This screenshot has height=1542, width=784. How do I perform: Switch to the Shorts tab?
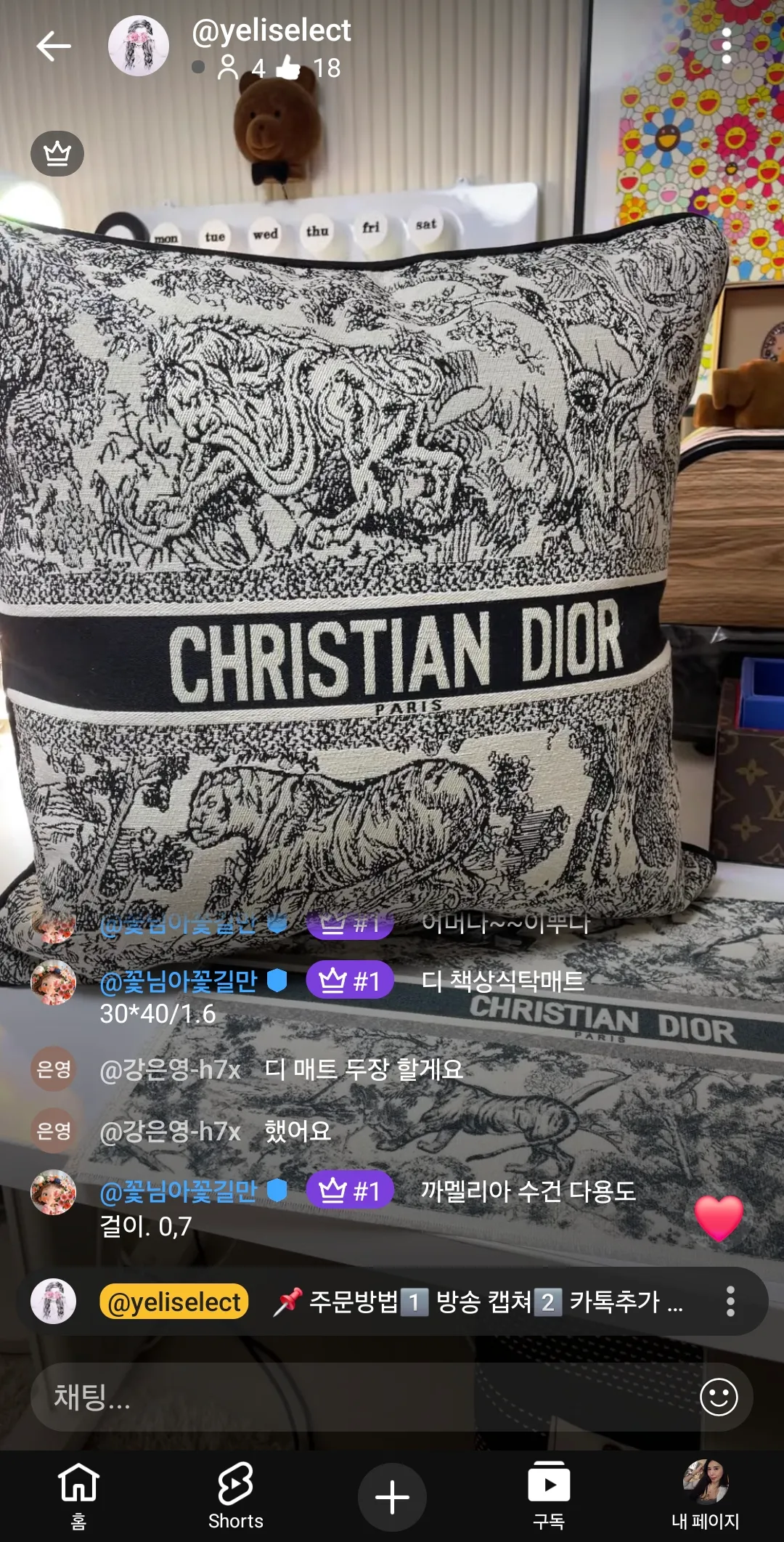(x=236, y=1496)
